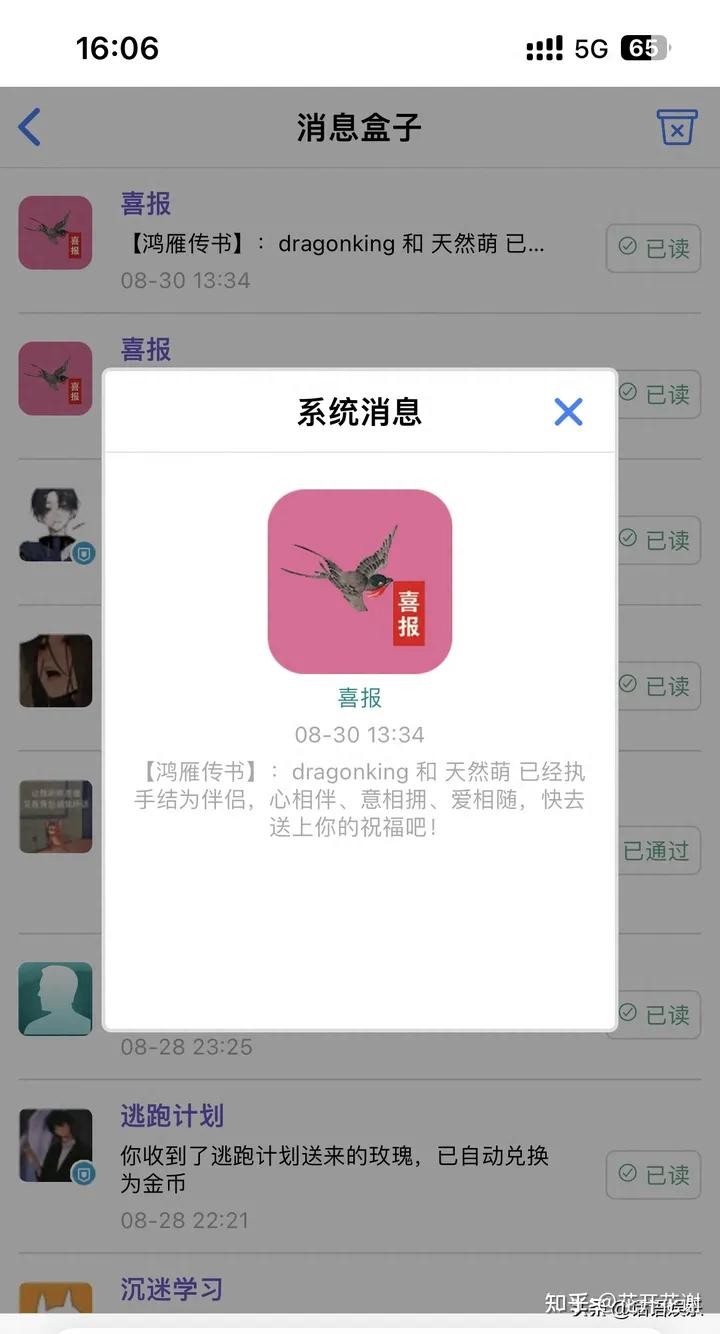Tap the clear-all trash icon
The height and width of the screenshot is (1334, 720).
click(676, 128)
